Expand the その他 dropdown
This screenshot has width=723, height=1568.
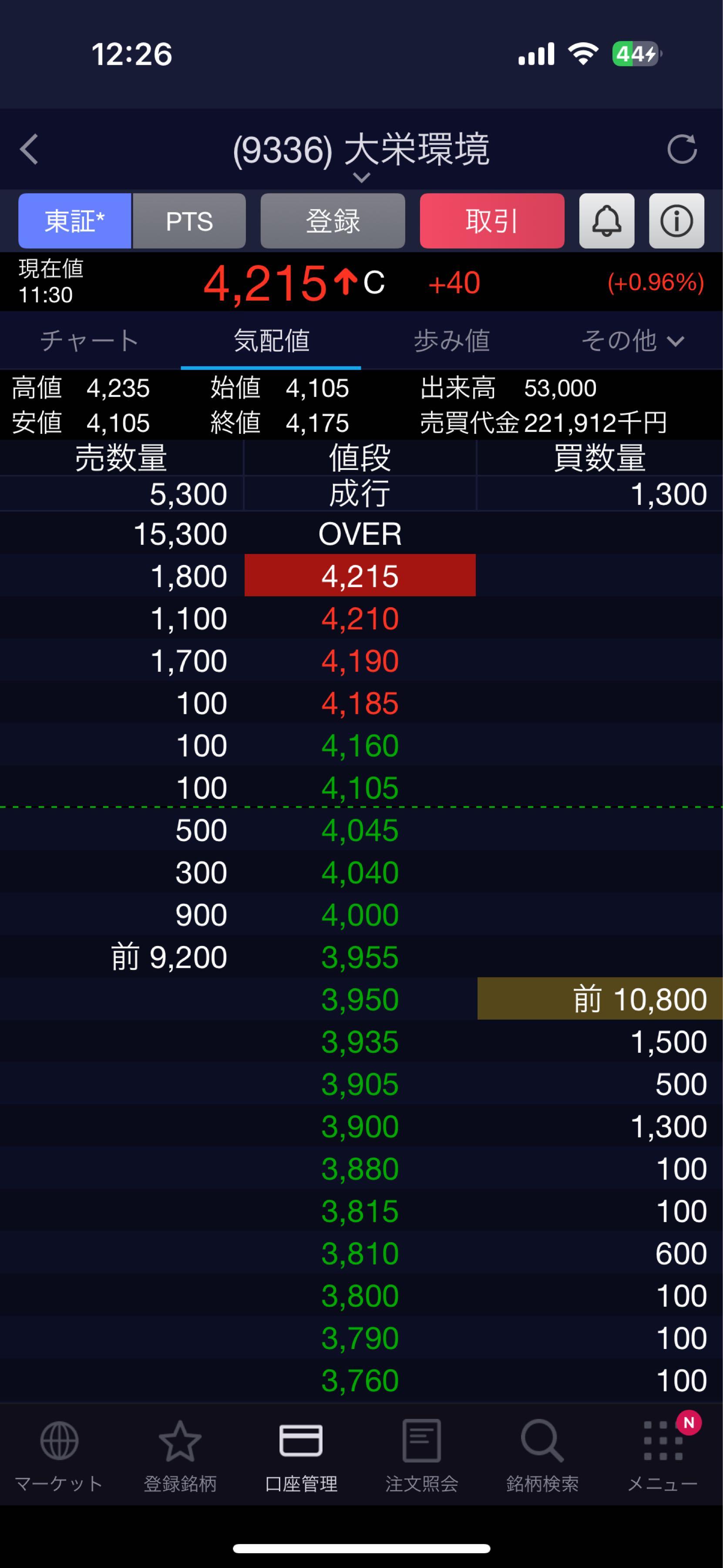click(x=632, y=340)
